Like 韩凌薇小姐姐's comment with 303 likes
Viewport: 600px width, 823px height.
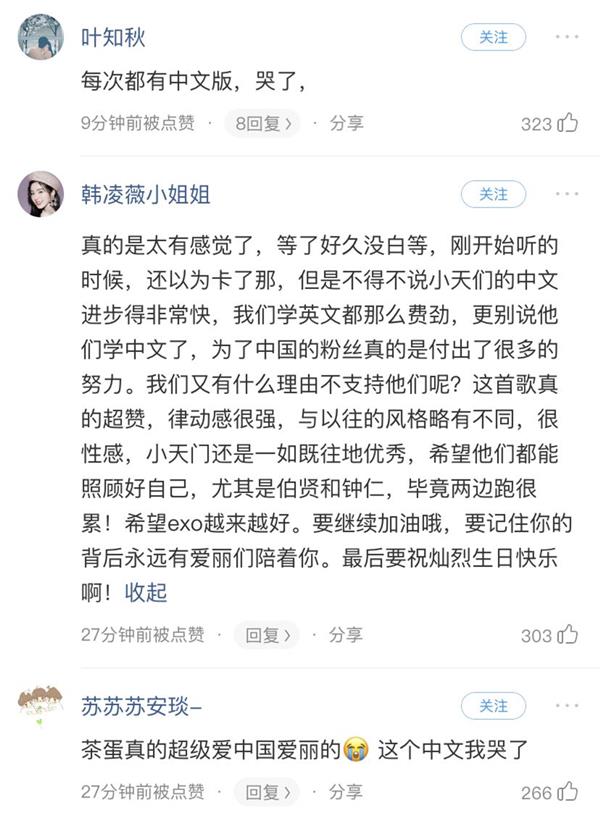point(567,635)
